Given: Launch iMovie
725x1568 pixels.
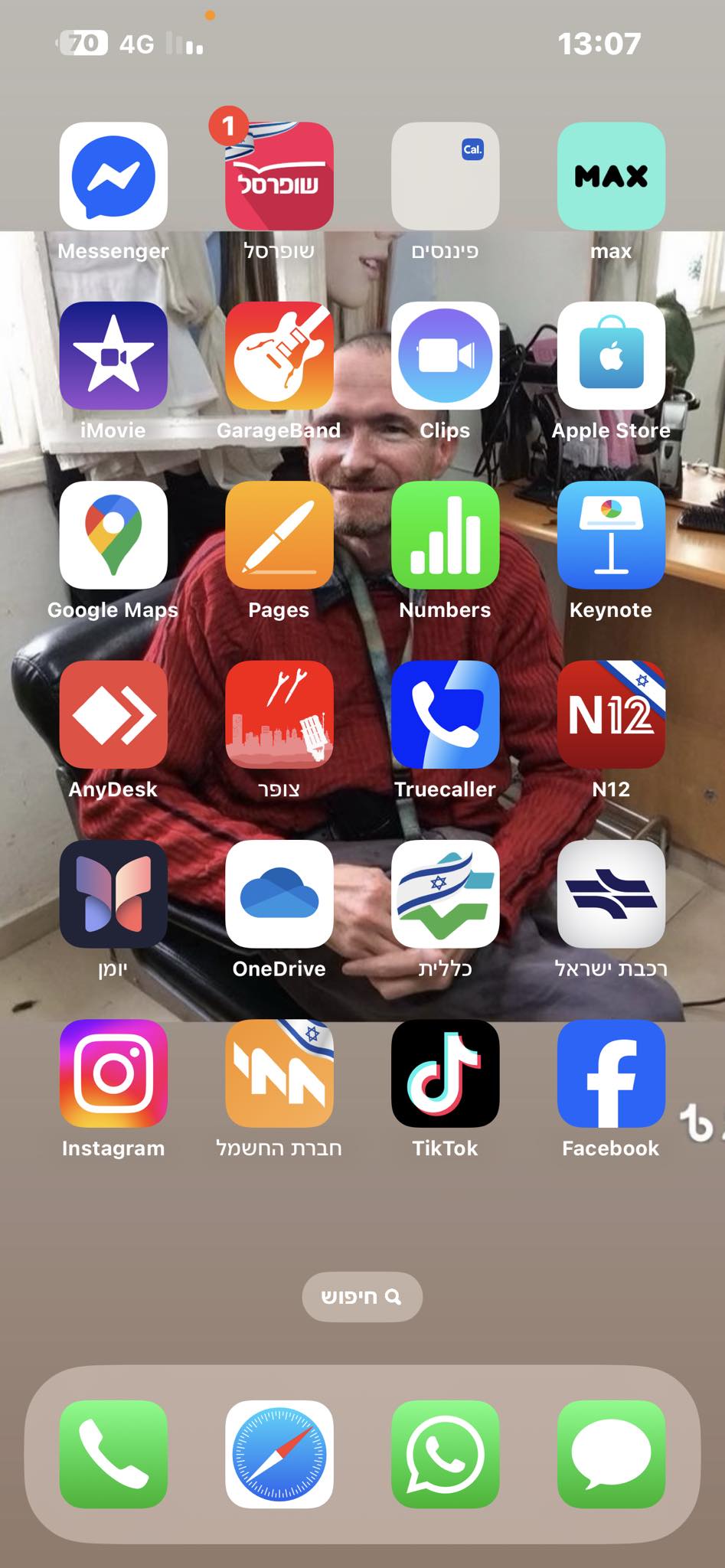Looking at the screenshot, I should tap(113, 355).
